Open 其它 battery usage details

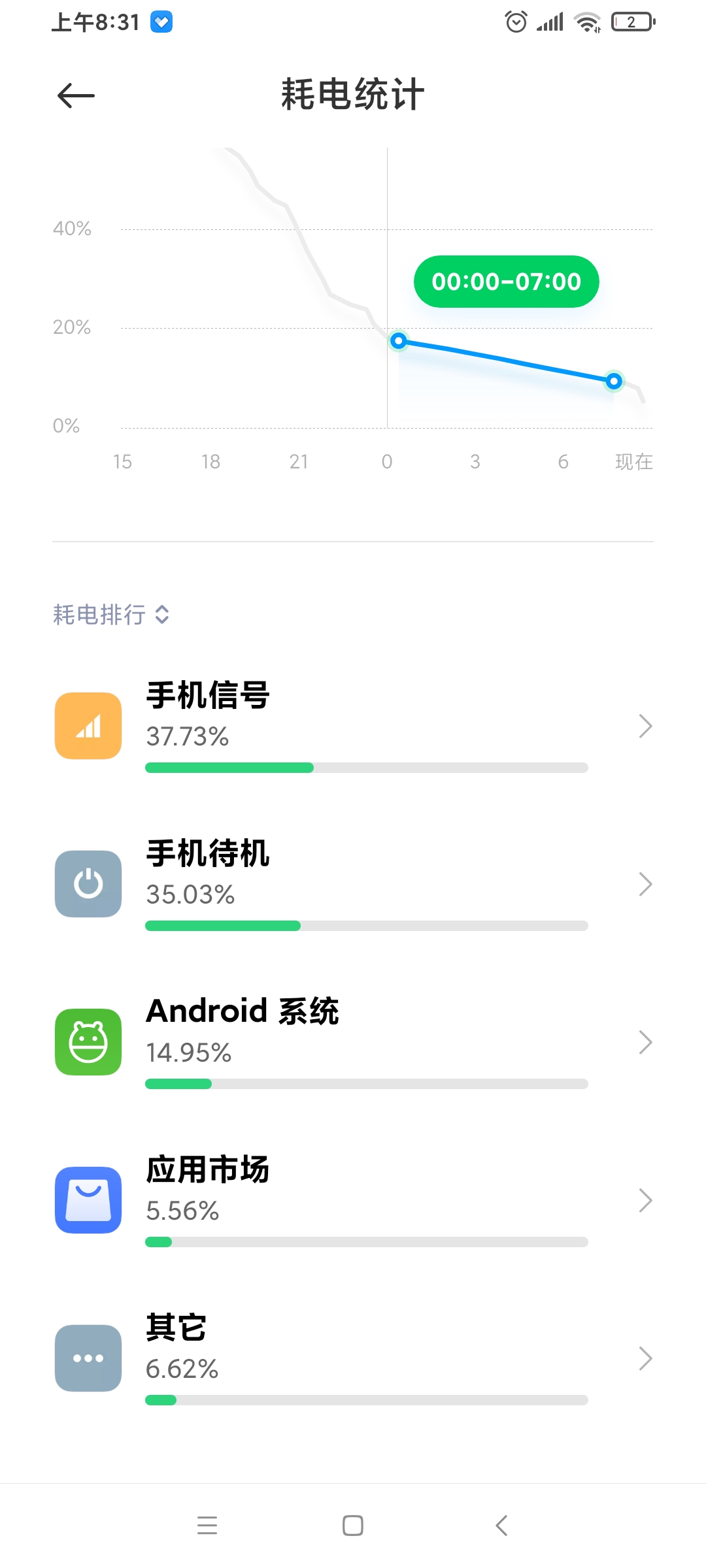coord(353,1358)
